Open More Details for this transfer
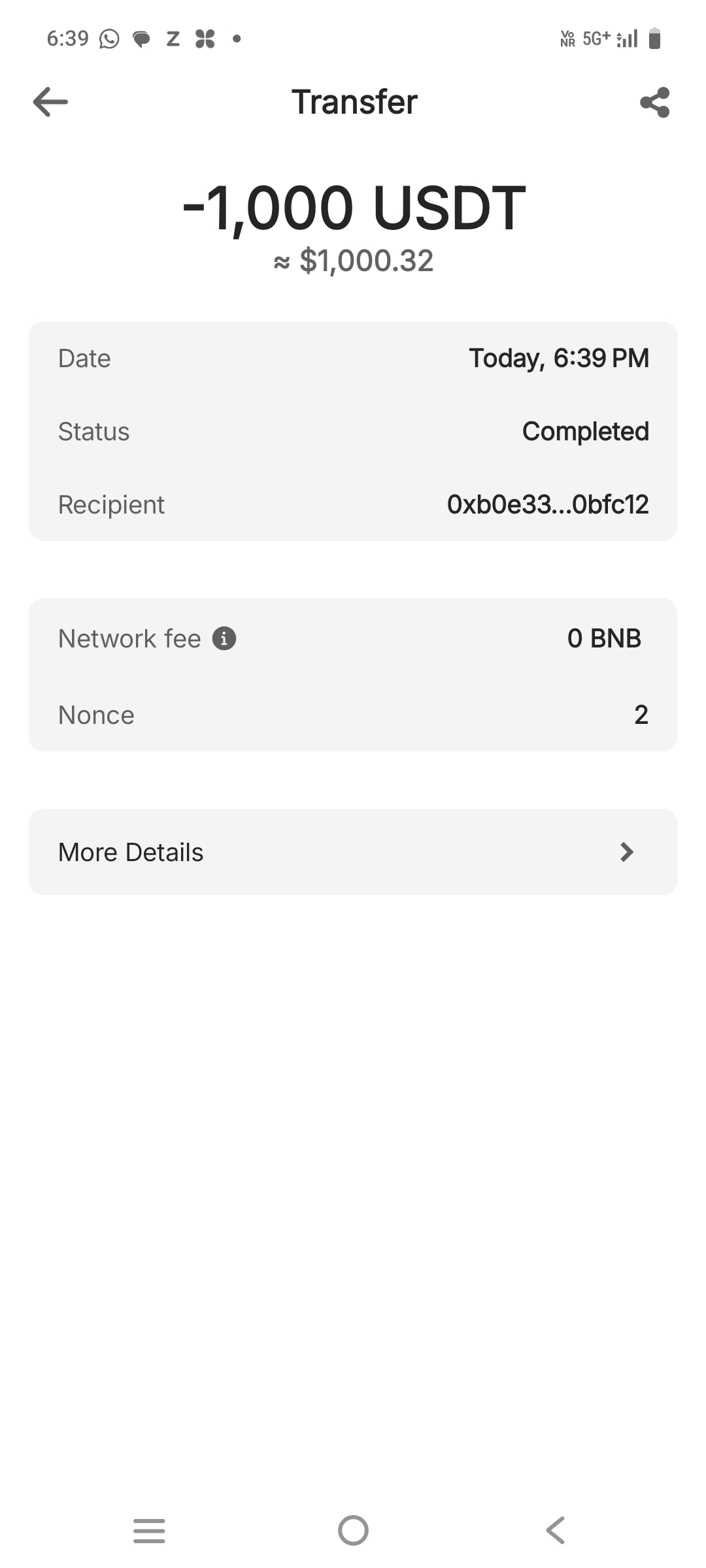 click(x=353, y=852)
